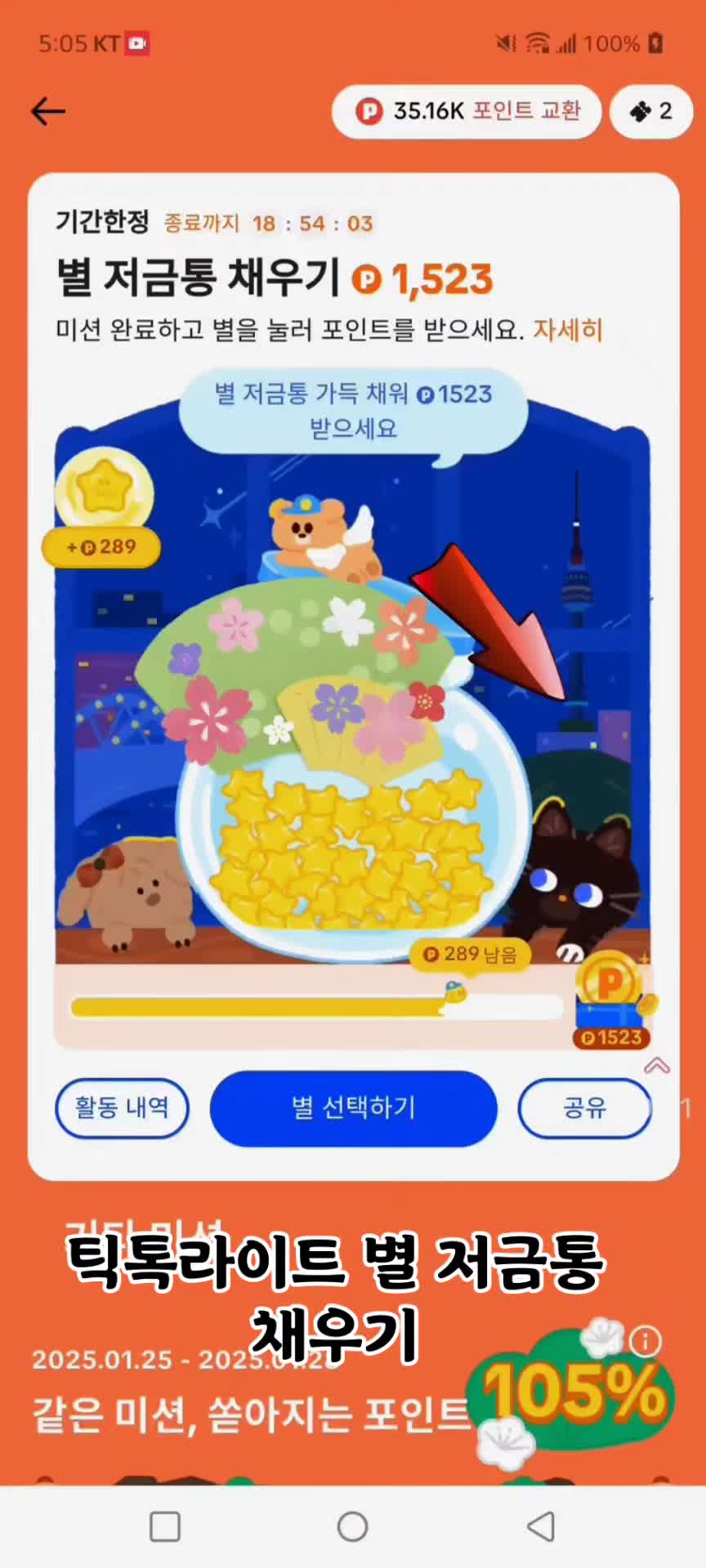
Task: Share via the 공유 button
Action: tap(585, 1108)
